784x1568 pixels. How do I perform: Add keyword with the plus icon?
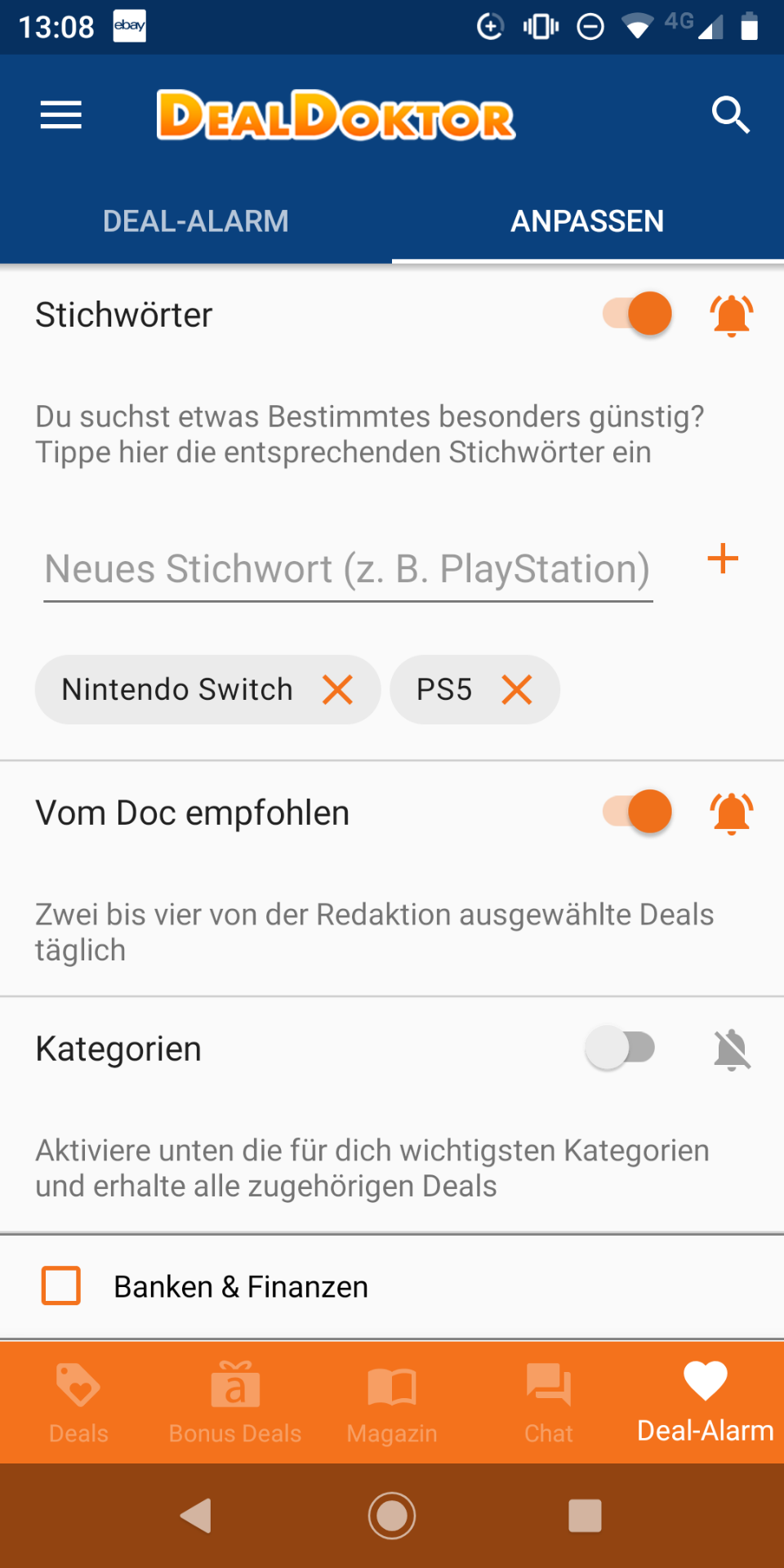723,559
